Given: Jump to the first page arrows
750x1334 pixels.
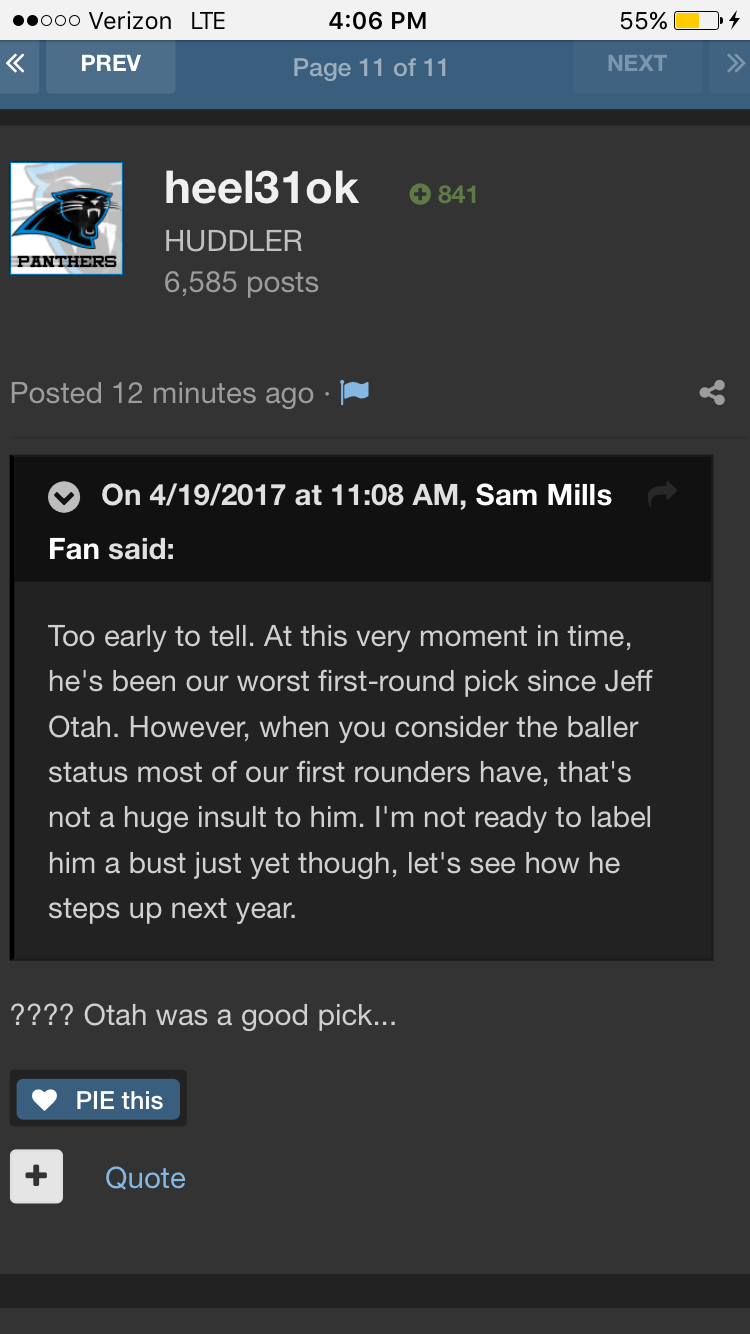Looking at the screenshot, I should [x=16, y=64].
